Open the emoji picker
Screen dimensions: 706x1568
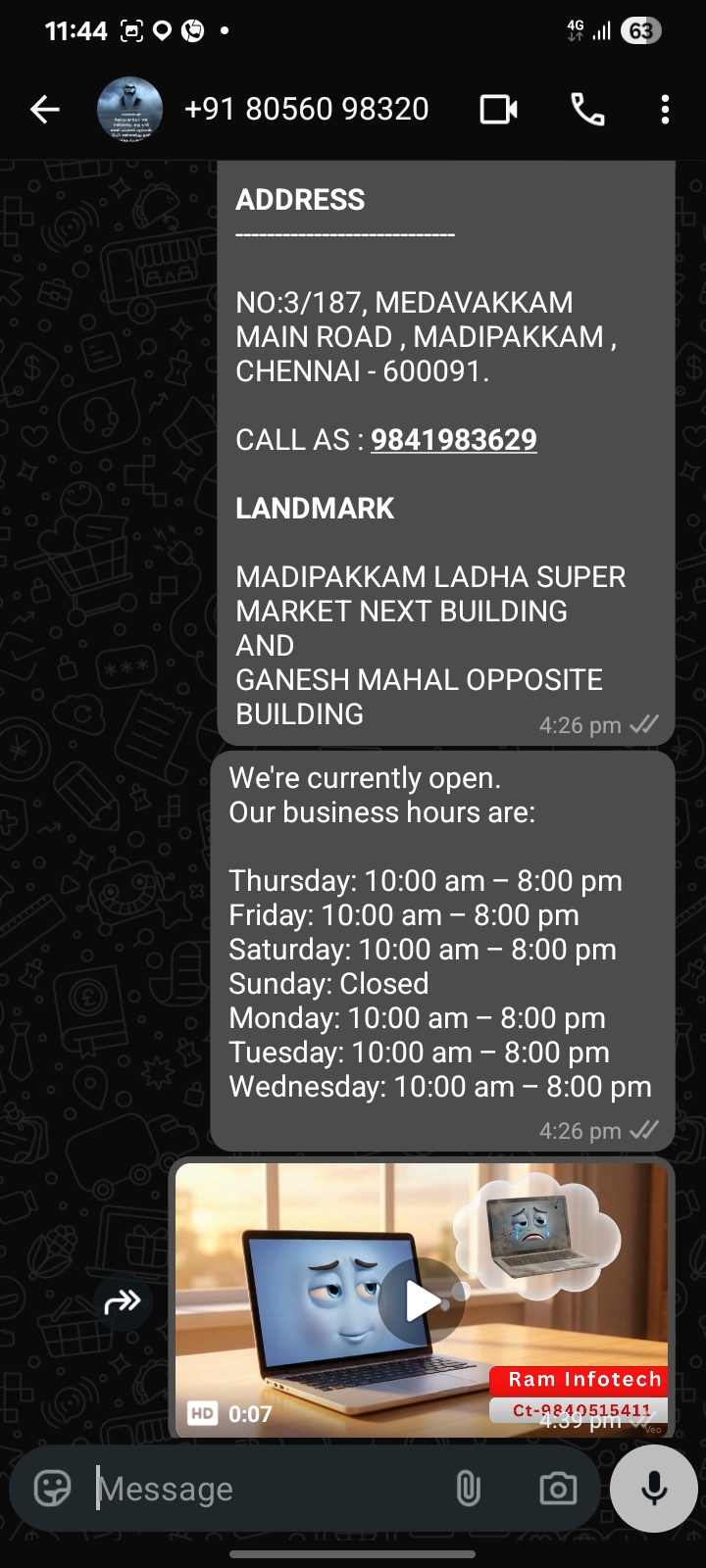pyautogui.click(x=53, y=1489)
